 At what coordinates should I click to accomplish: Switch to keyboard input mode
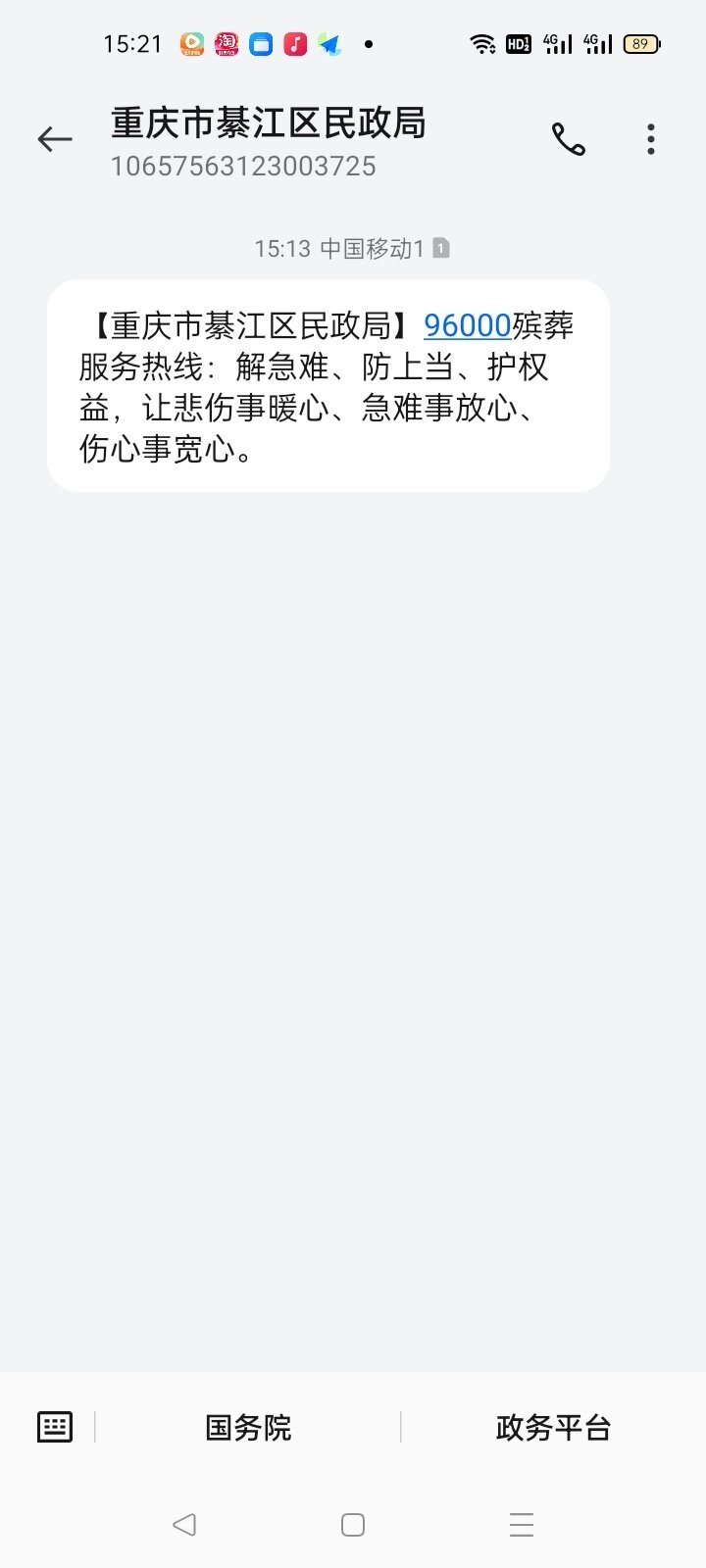[x=55, y=1427]
